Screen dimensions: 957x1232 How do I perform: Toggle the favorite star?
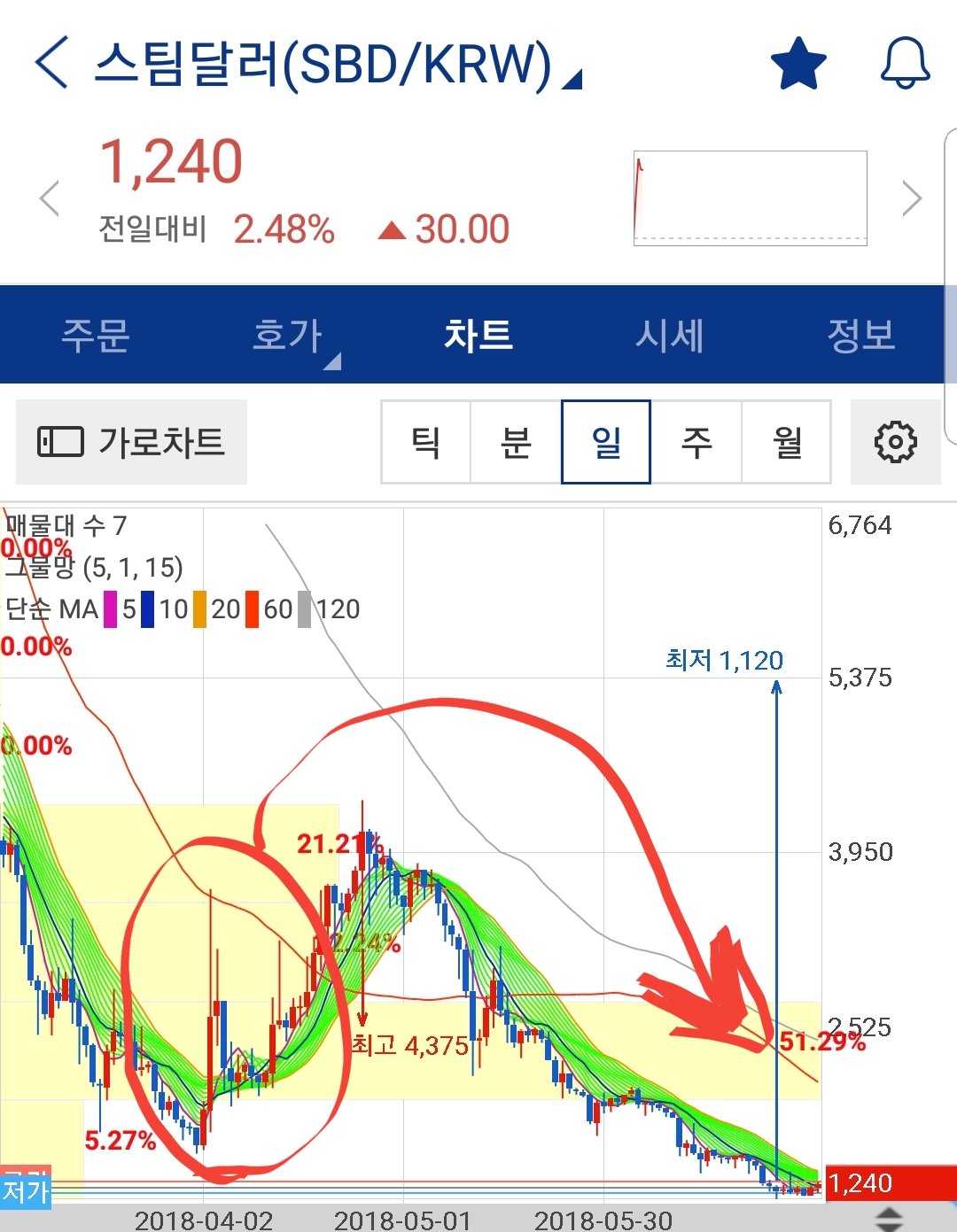(x=798, y=64)
